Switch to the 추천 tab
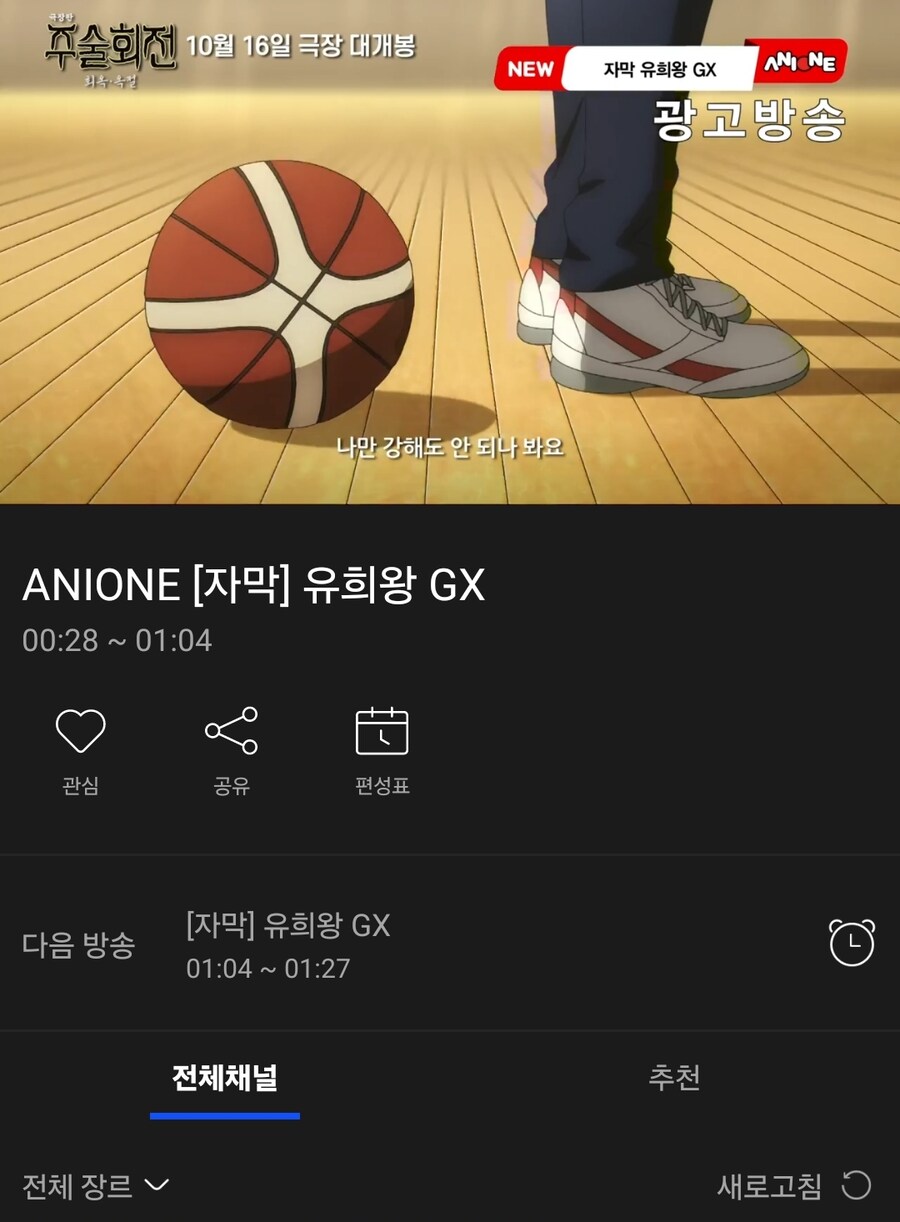 pos(675,1079)
